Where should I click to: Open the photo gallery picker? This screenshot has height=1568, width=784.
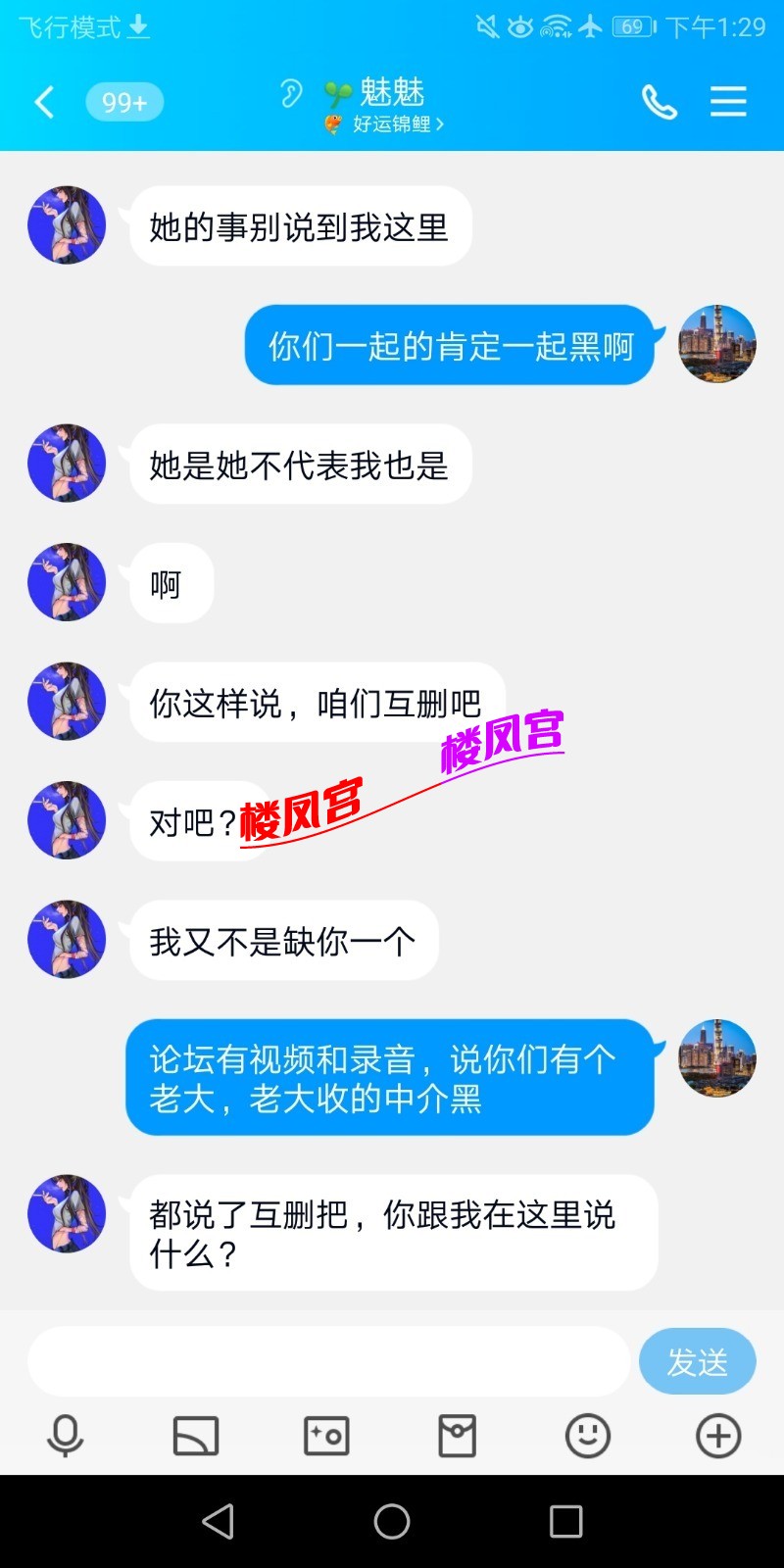click(196, 1437)
